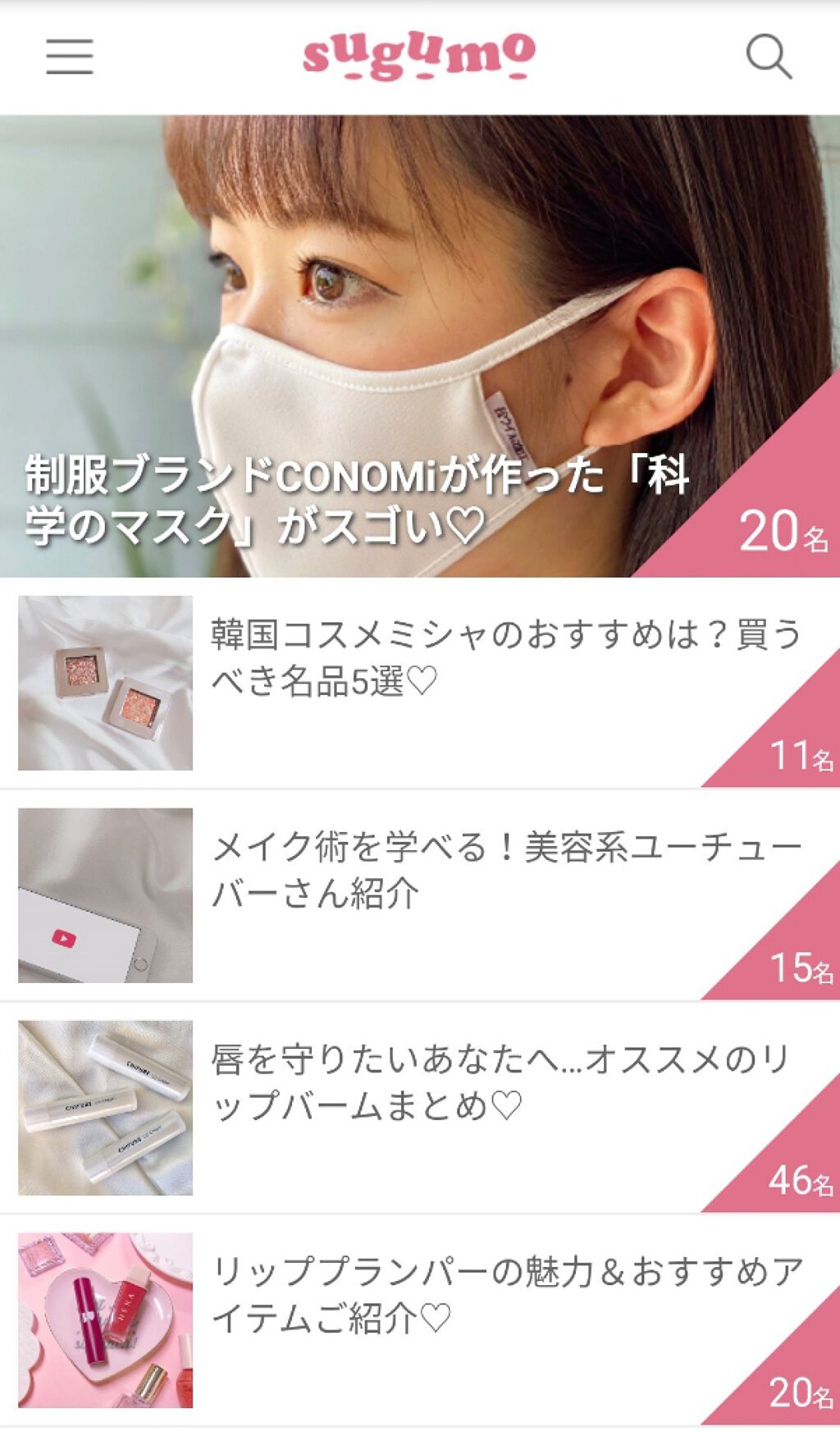Viewport: 840px width, 1432px height.
Task: Open the CONOMi 科学のマスク featured article
Action: (358, 500)
